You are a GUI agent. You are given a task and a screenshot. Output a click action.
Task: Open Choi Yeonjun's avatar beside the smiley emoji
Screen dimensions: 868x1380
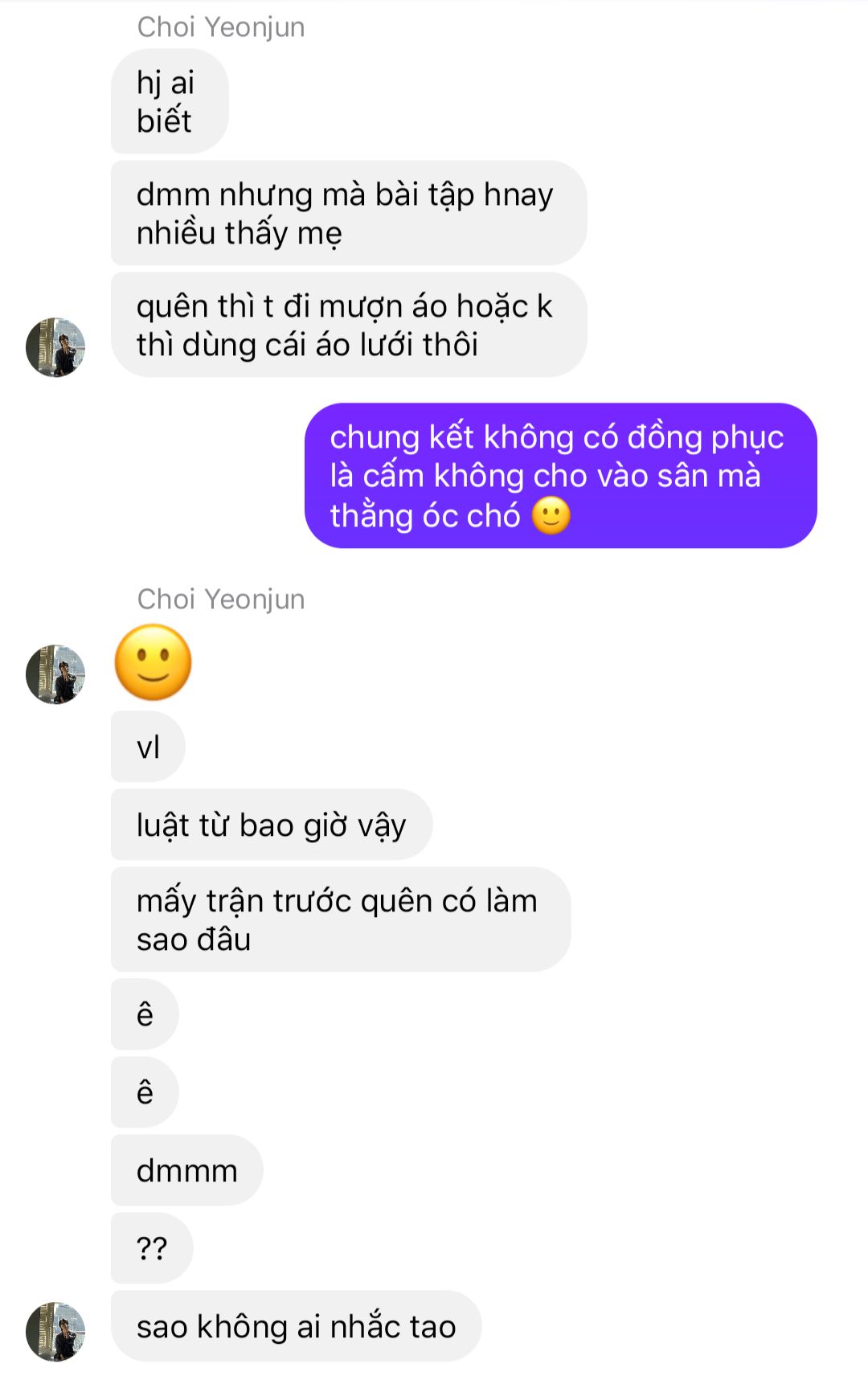[x=55, y=674]
